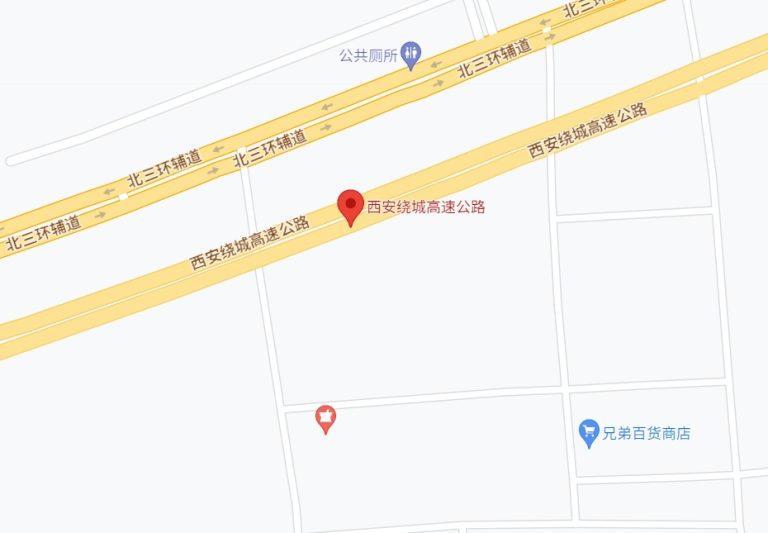Select the 兄弟百货商店 shop marker
768x533 pixels.
pos(589,432)
